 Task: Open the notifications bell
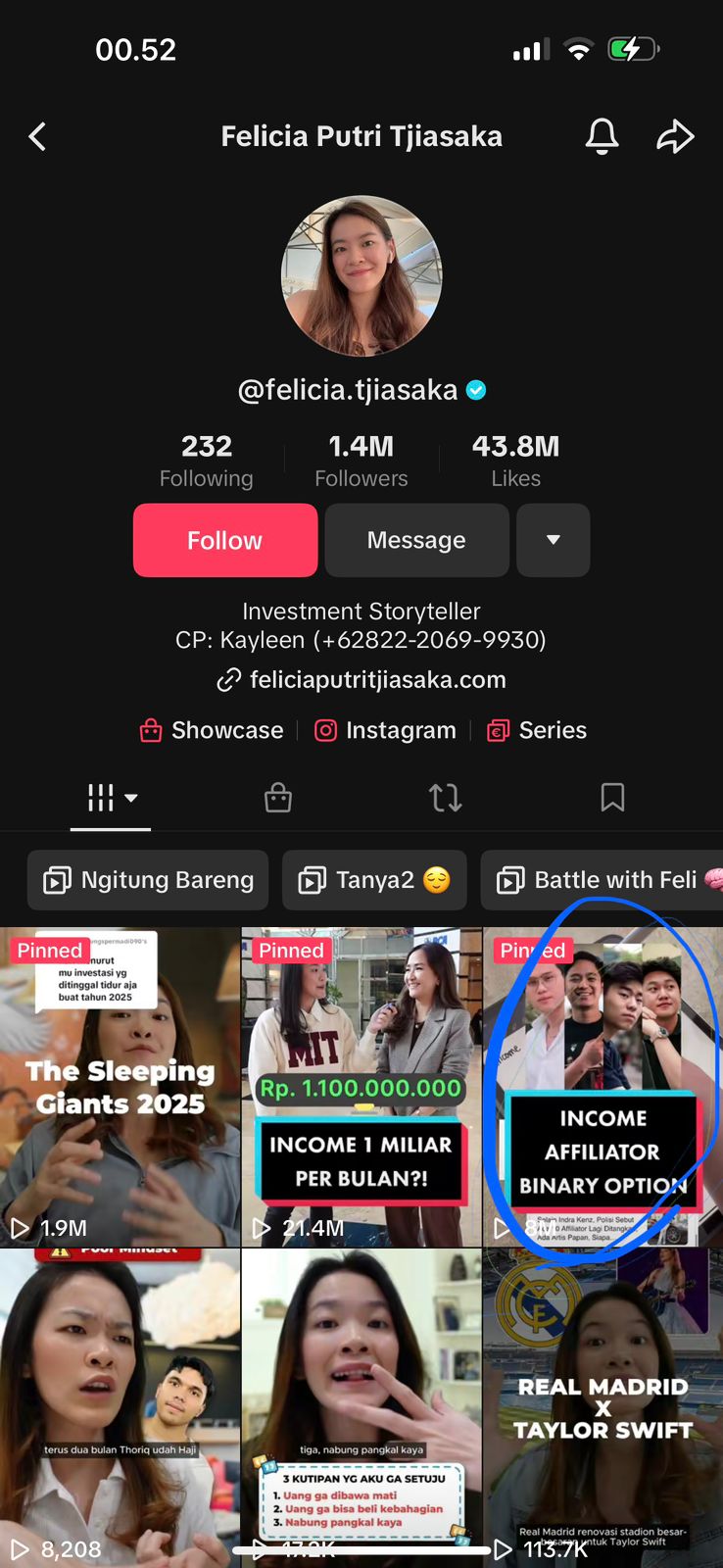[x=602, y=136]
